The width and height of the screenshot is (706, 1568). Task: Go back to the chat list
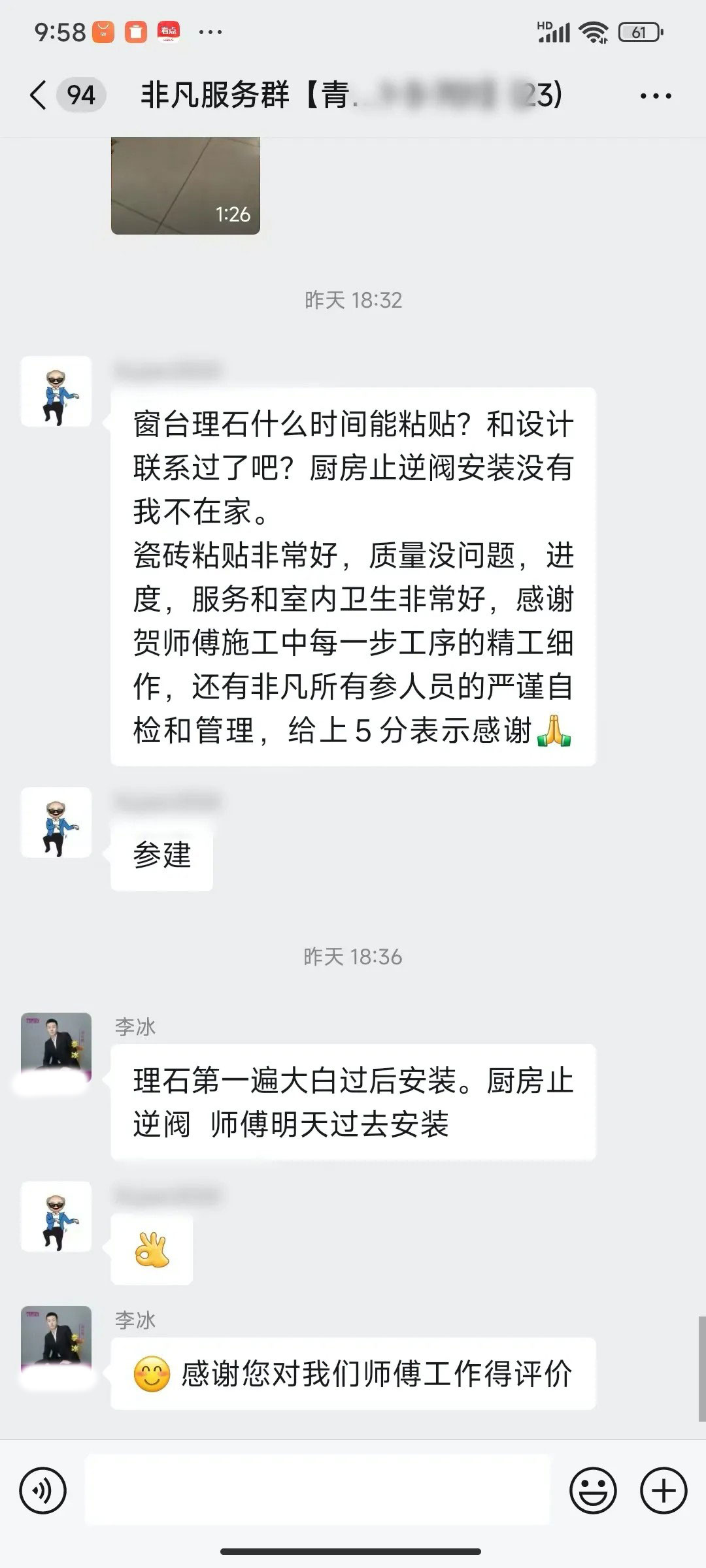[39, 95]
